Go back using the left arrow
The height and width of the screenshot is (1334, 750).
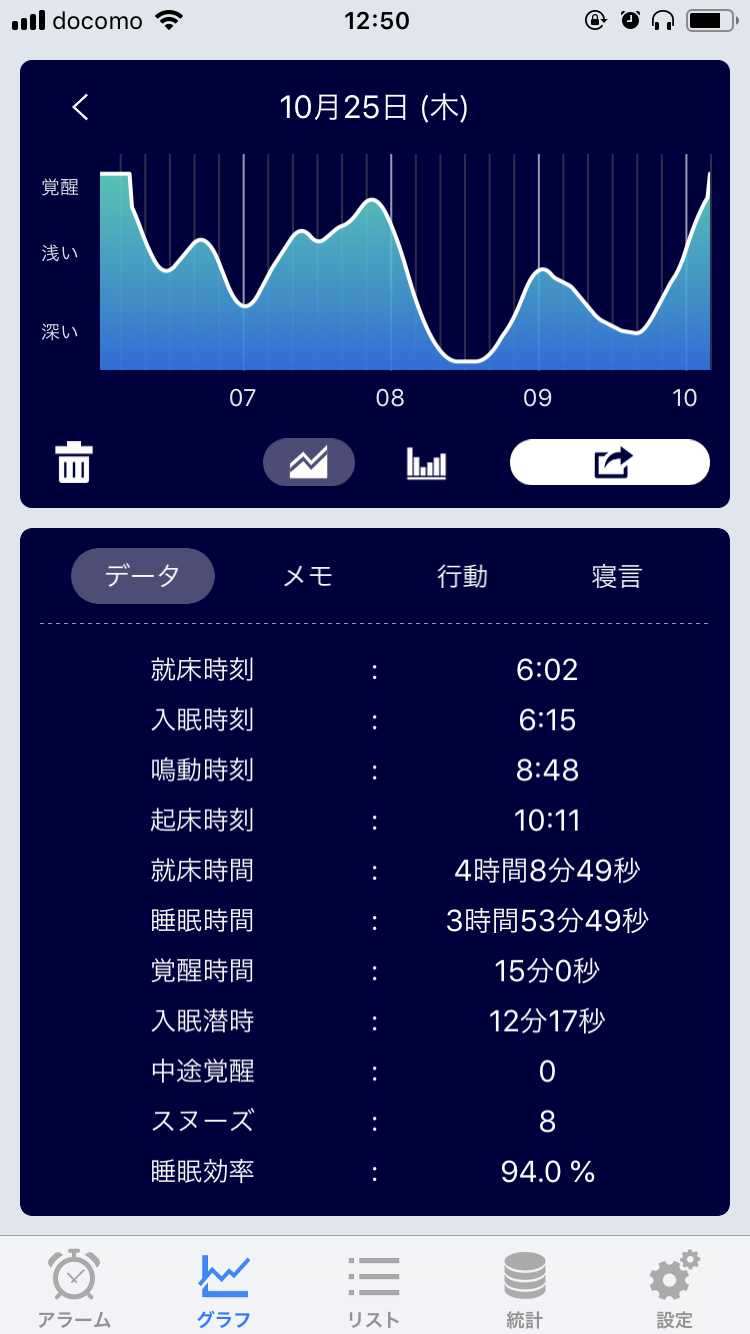pyautogui.click(x=81, y=108)
